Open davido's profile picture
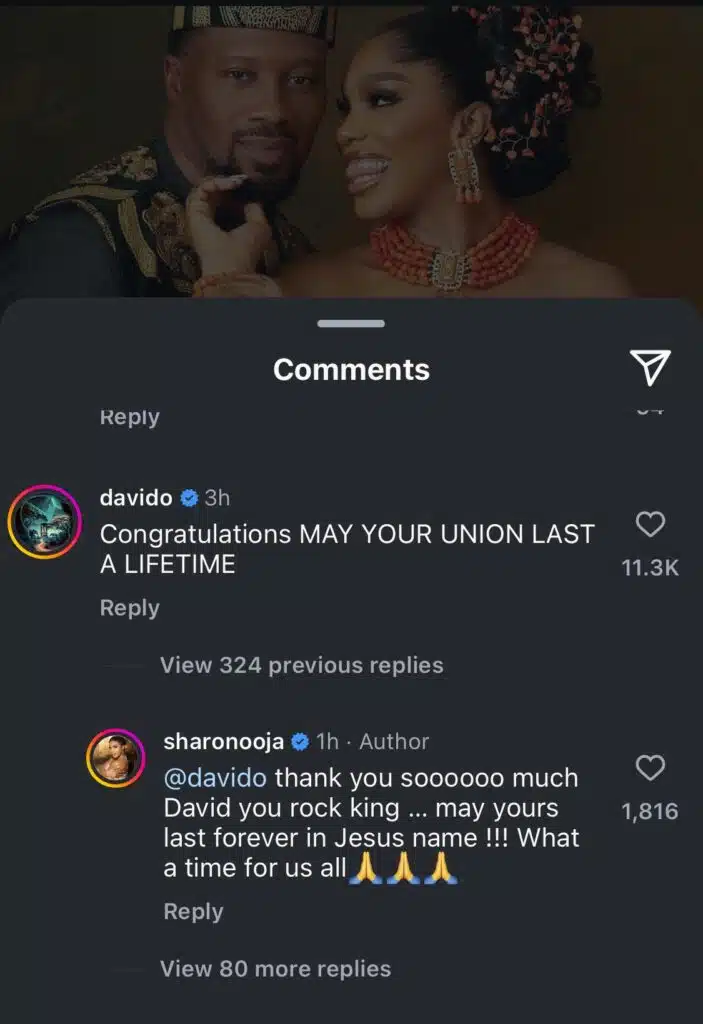 click(44, 522)
